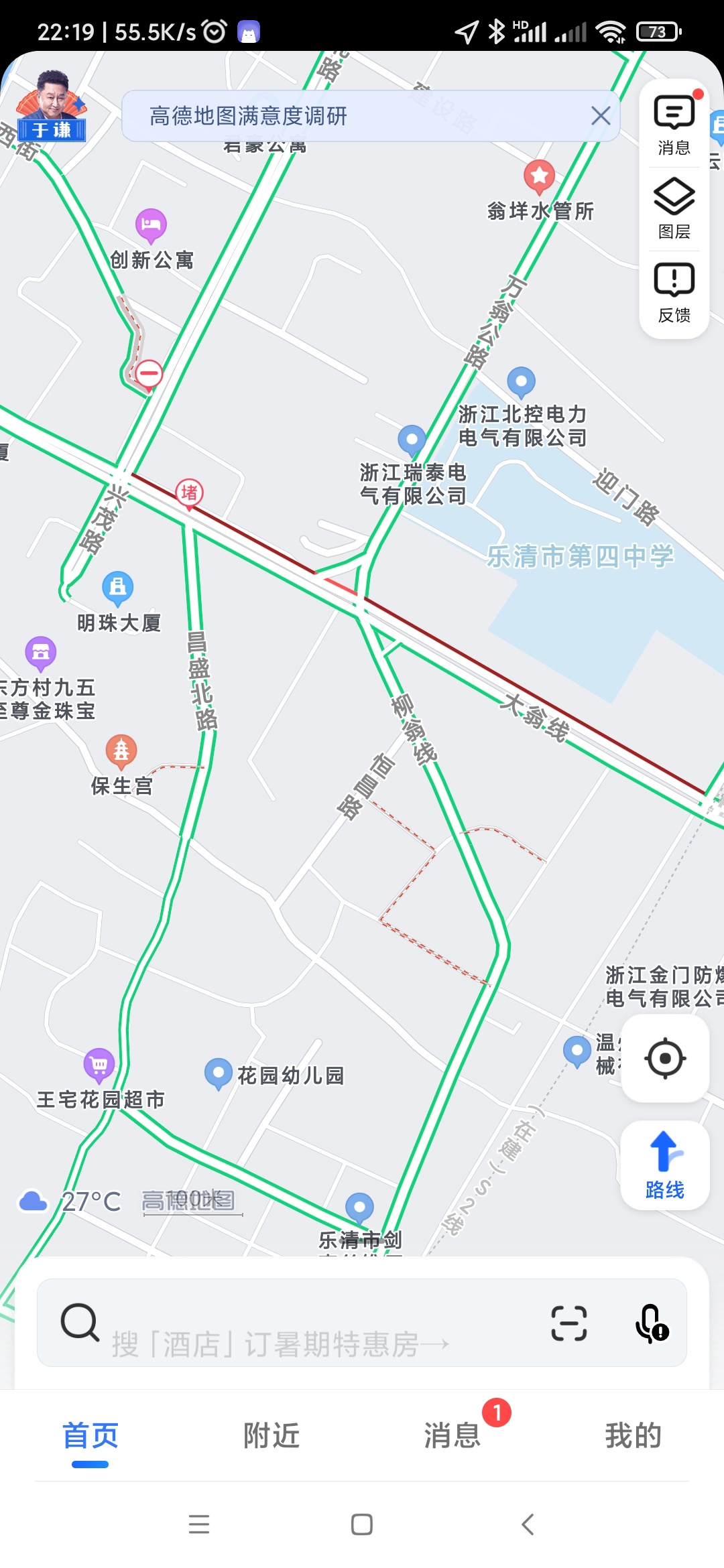Recenter the map on my location

point(665,1059)
